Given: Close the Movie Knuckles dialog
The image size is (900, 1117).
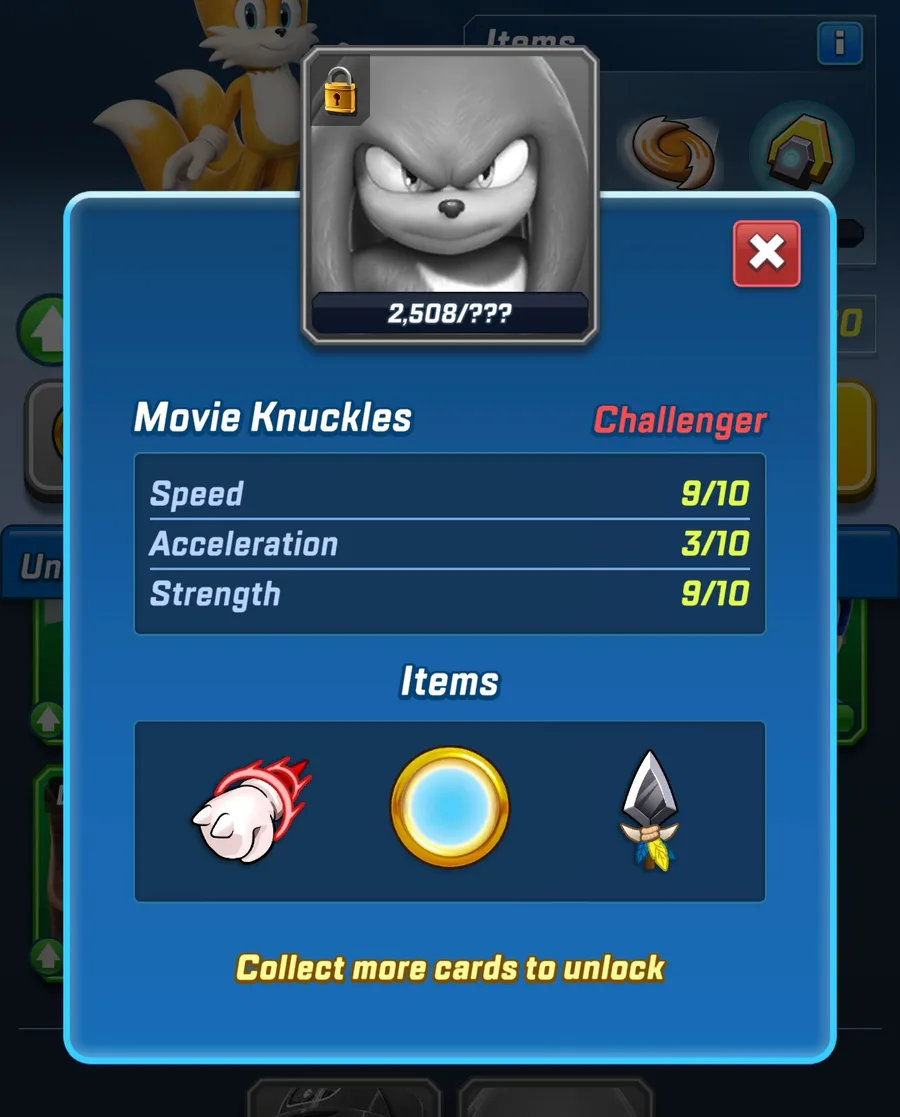Looking at the screenshot, I should click(x=766, y=254).
